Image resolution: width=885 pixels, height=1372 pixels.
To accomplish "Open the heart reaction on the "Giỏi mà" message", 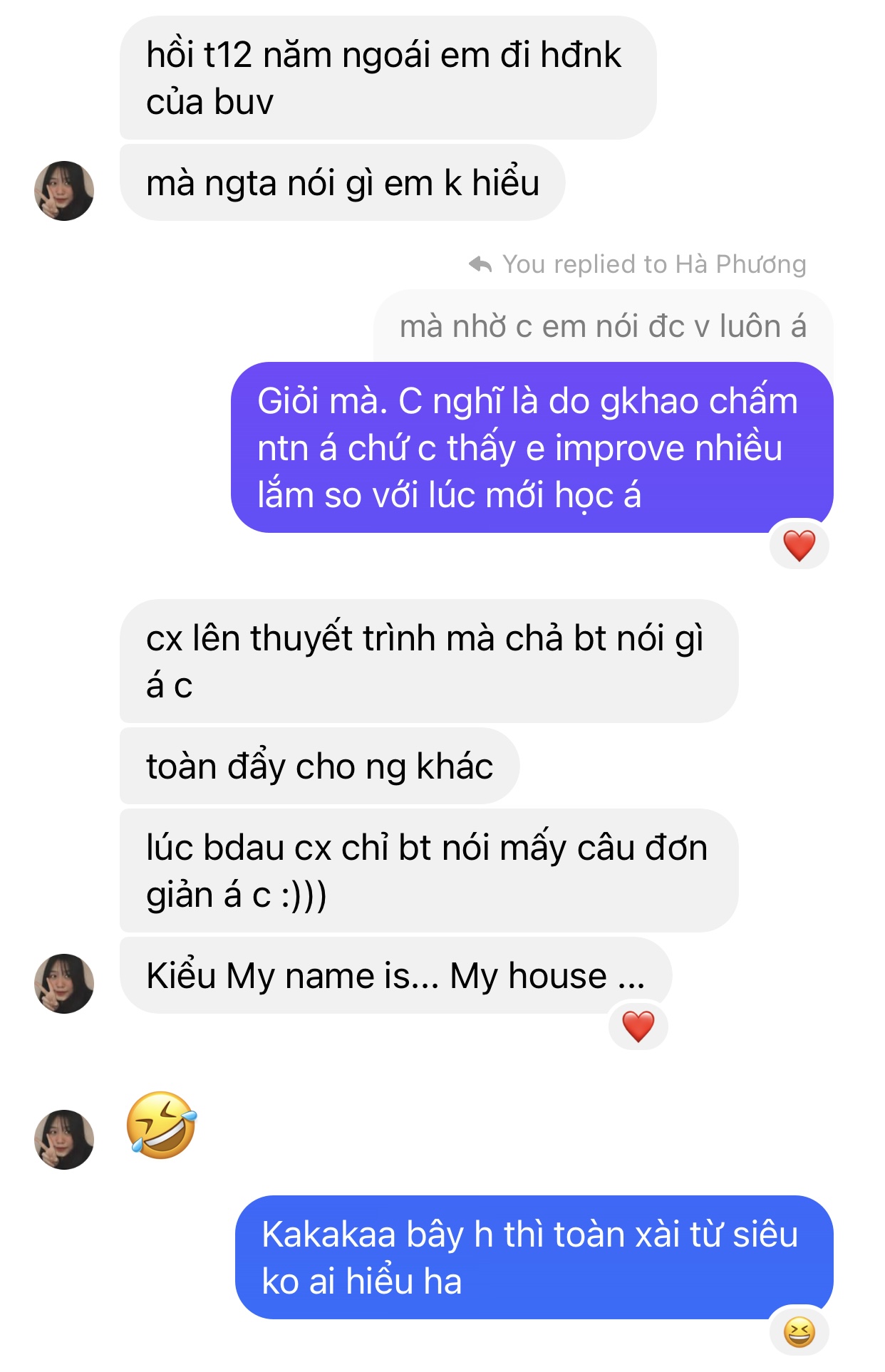I will (799, 546).
